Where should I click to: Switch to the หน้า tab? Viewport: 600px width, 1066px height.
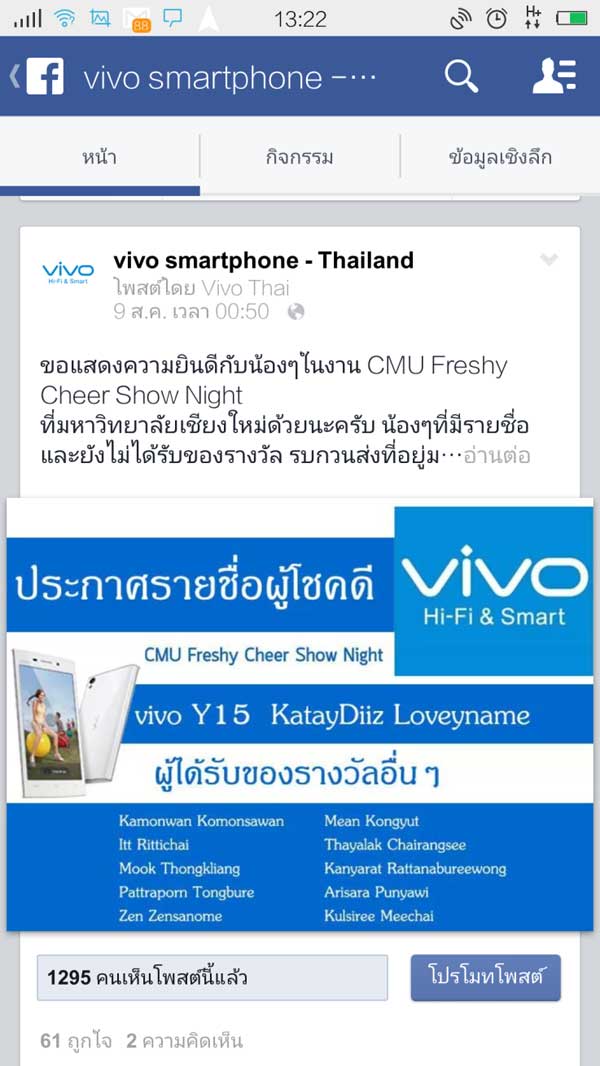point(99,157)
